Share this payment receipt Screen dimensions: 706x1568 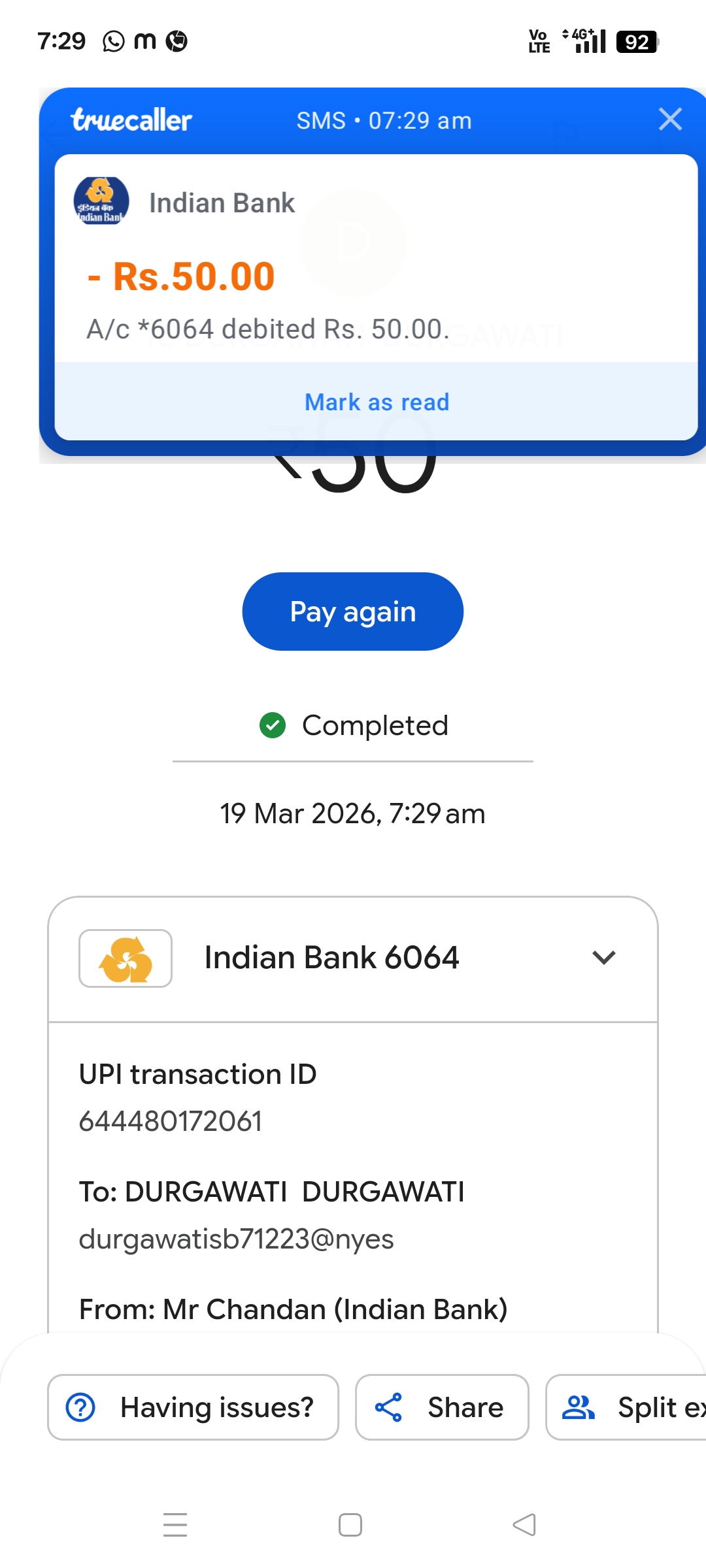point(442,1407)
